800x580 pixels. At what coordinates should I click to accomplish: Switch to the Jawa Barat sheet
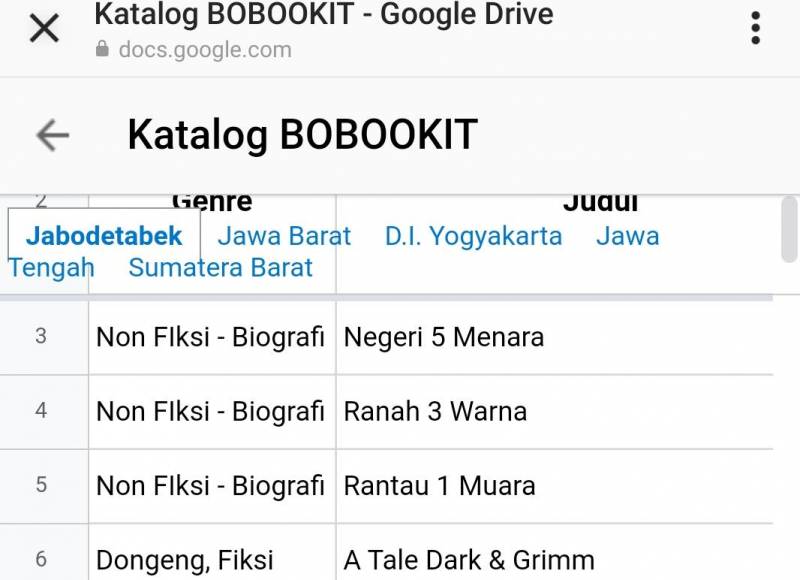coord(284,236)
